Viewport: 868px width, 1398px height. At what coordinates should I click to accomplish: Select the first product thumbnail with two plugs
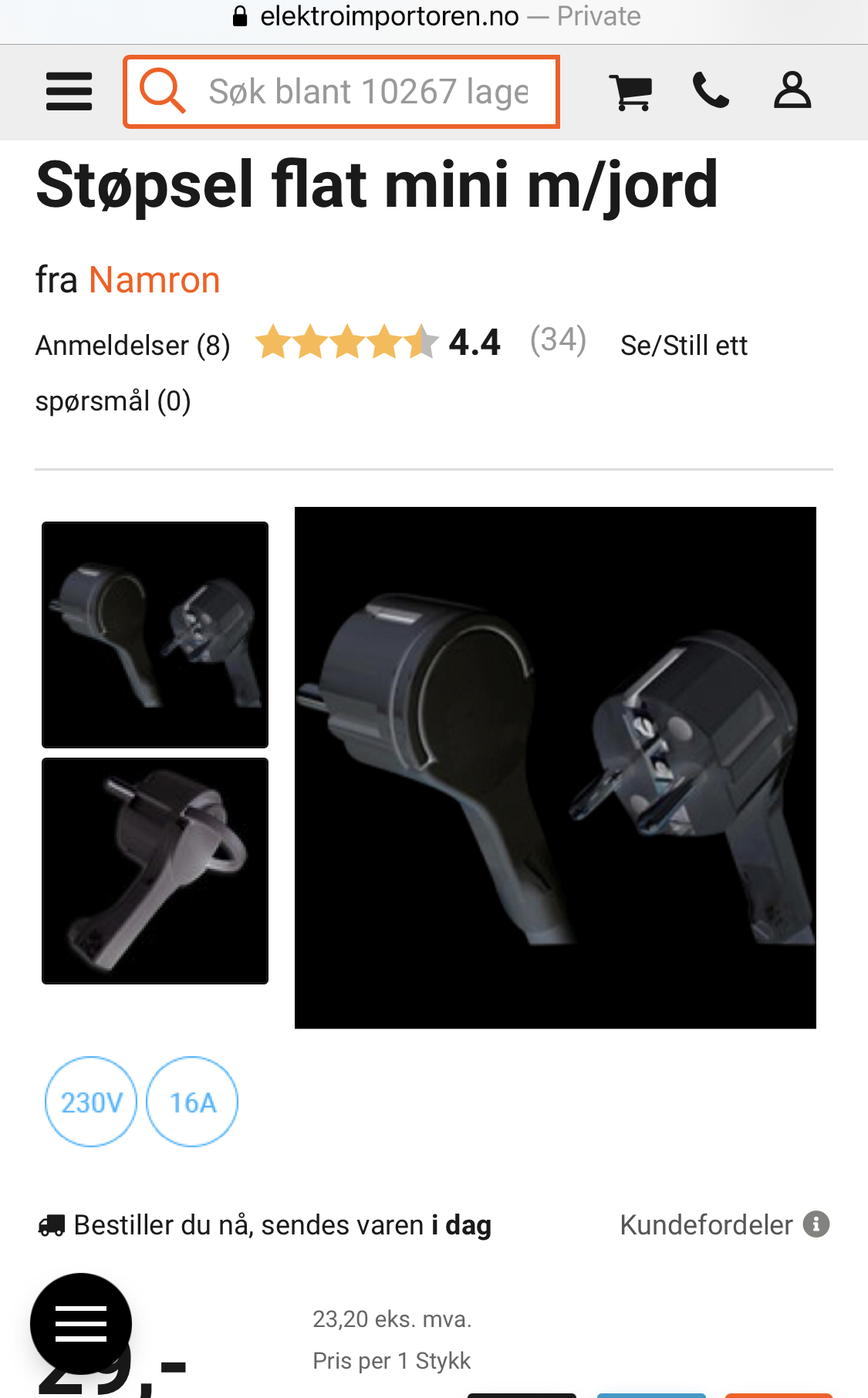tap(155, 635)
